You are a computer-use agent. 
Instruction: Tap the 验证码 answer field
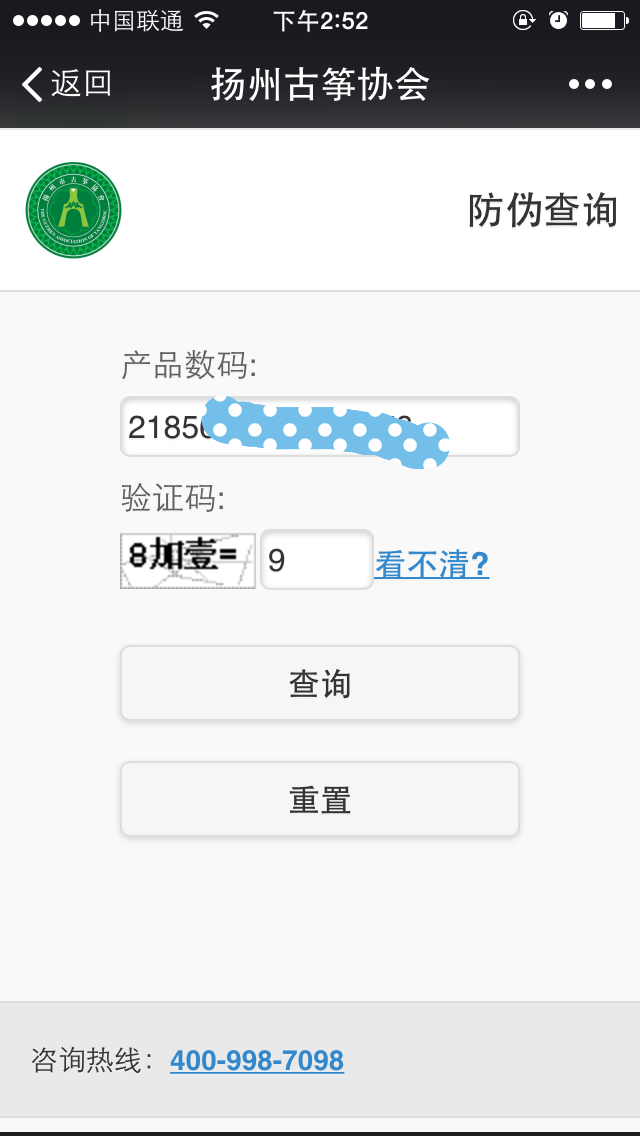[317, 560]
